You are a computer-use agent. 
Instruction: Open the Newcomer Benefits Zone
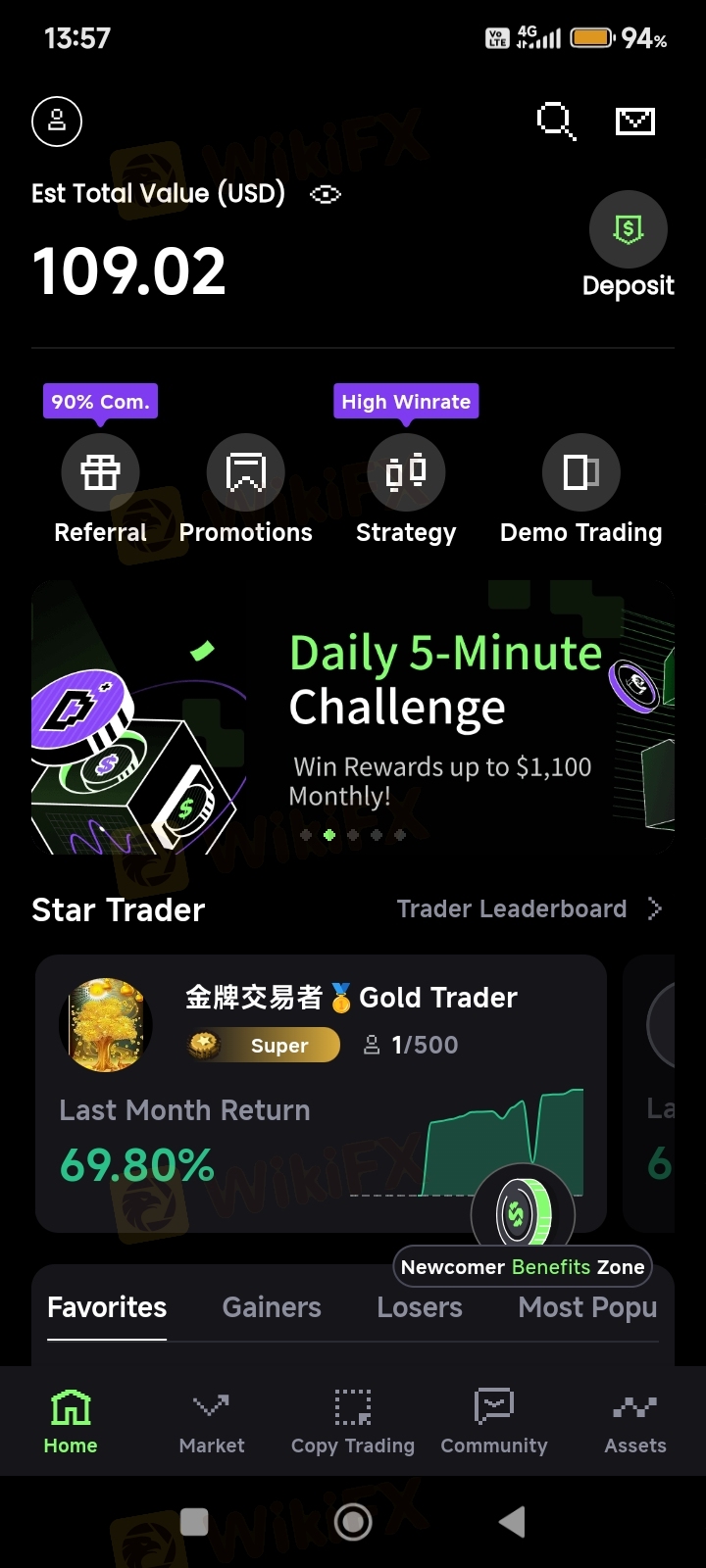pos(523,1266)
